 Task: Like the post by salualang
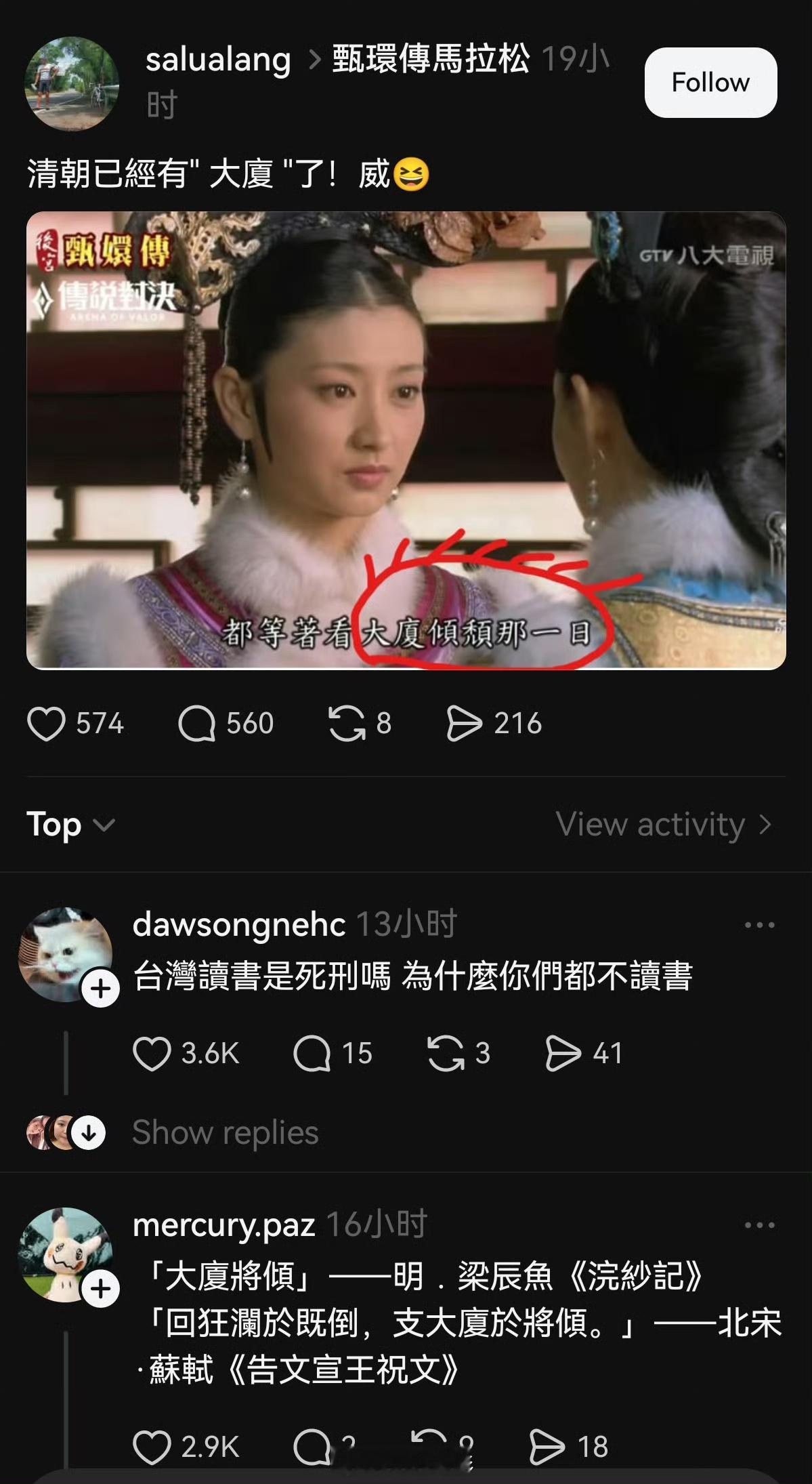[47, 724]
